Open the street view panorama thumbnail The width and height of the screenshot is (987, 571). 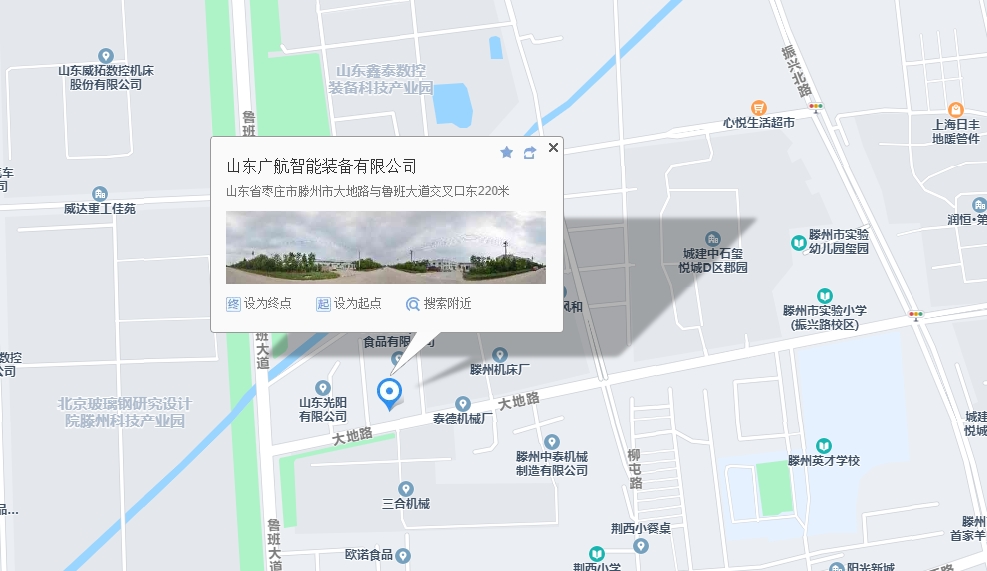tap(386, 247)
